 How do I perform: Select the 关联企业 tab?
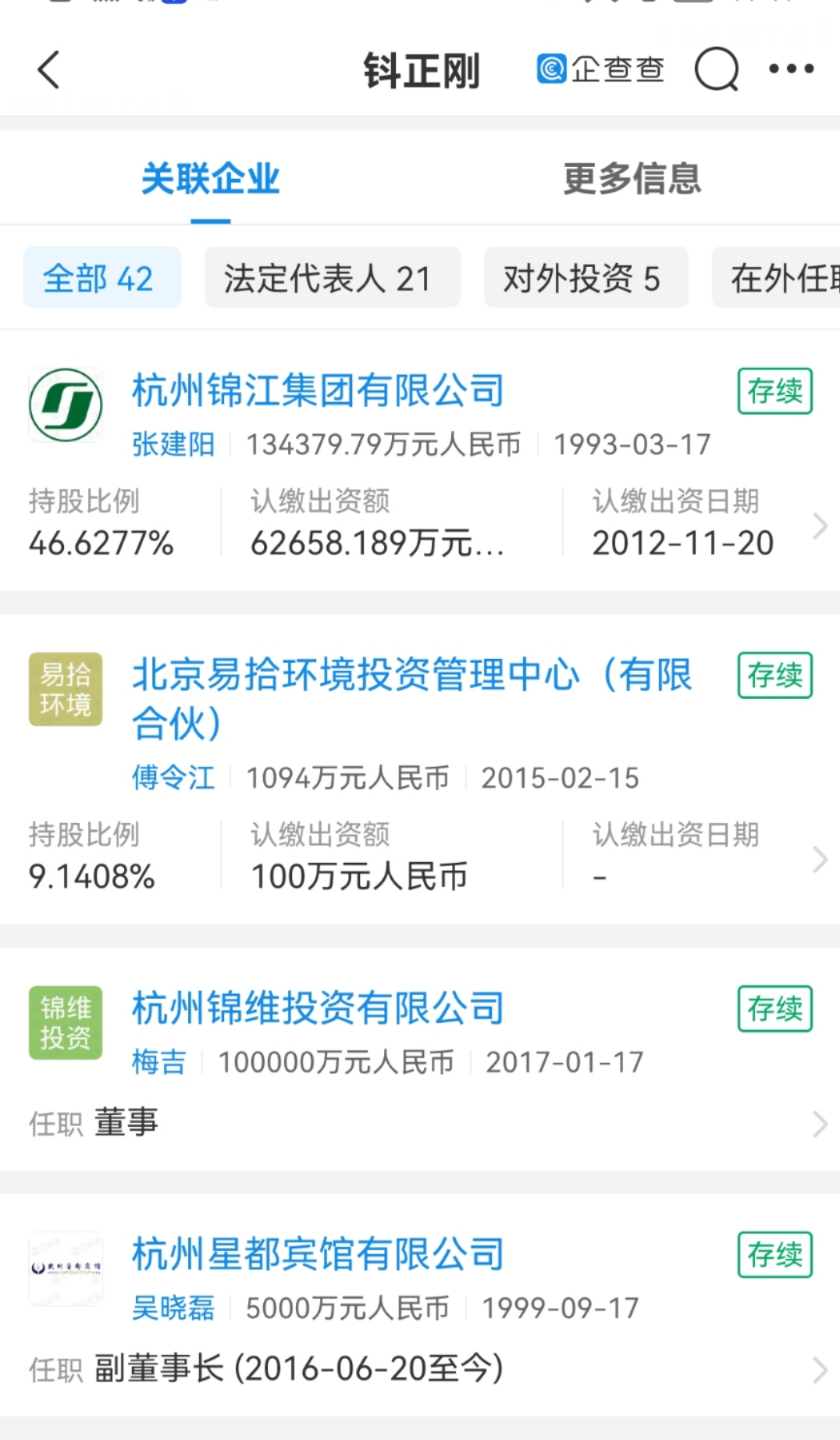tap(210, 179)
